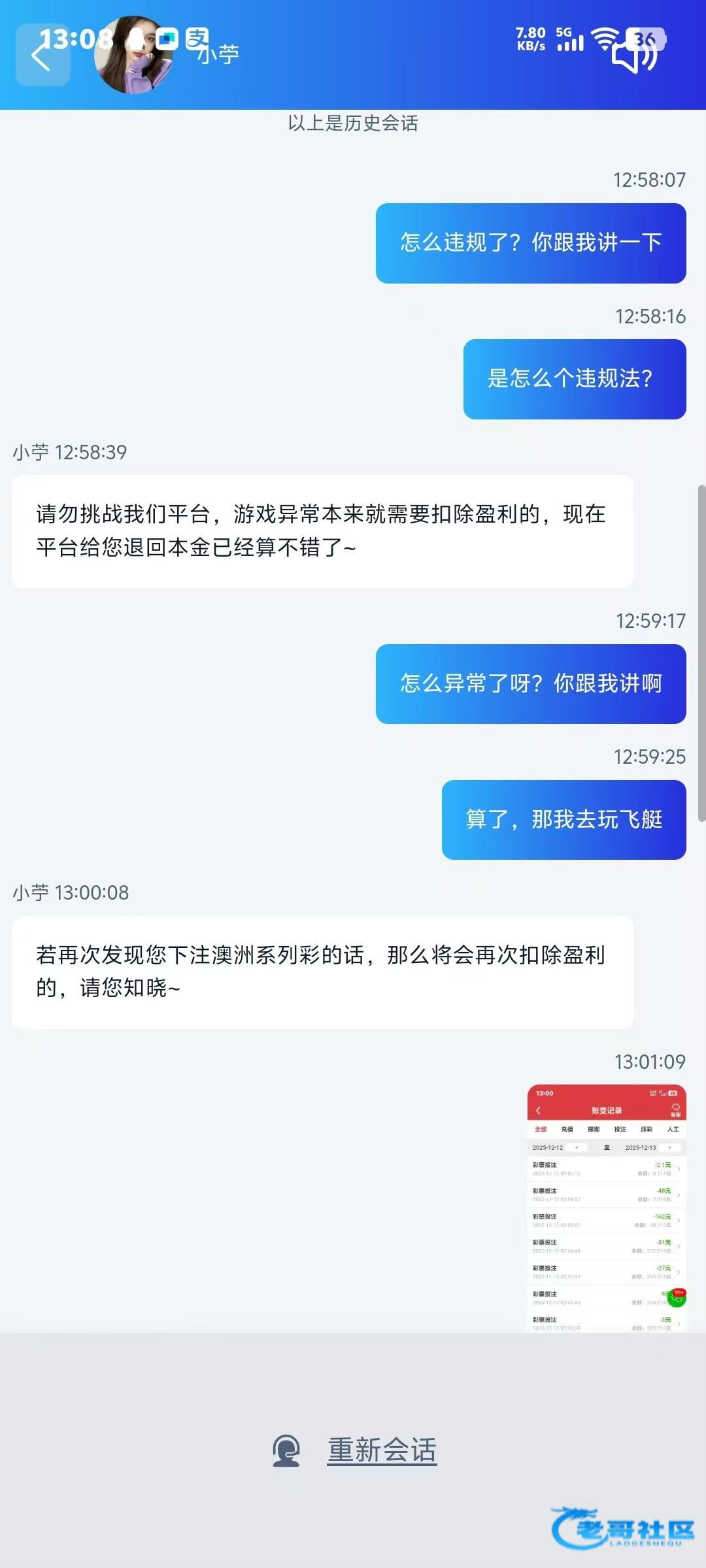This screenshot has height=1568, width=706.
Task: Select the 全部 tab in 账变记录
Action: [540, 1129]
